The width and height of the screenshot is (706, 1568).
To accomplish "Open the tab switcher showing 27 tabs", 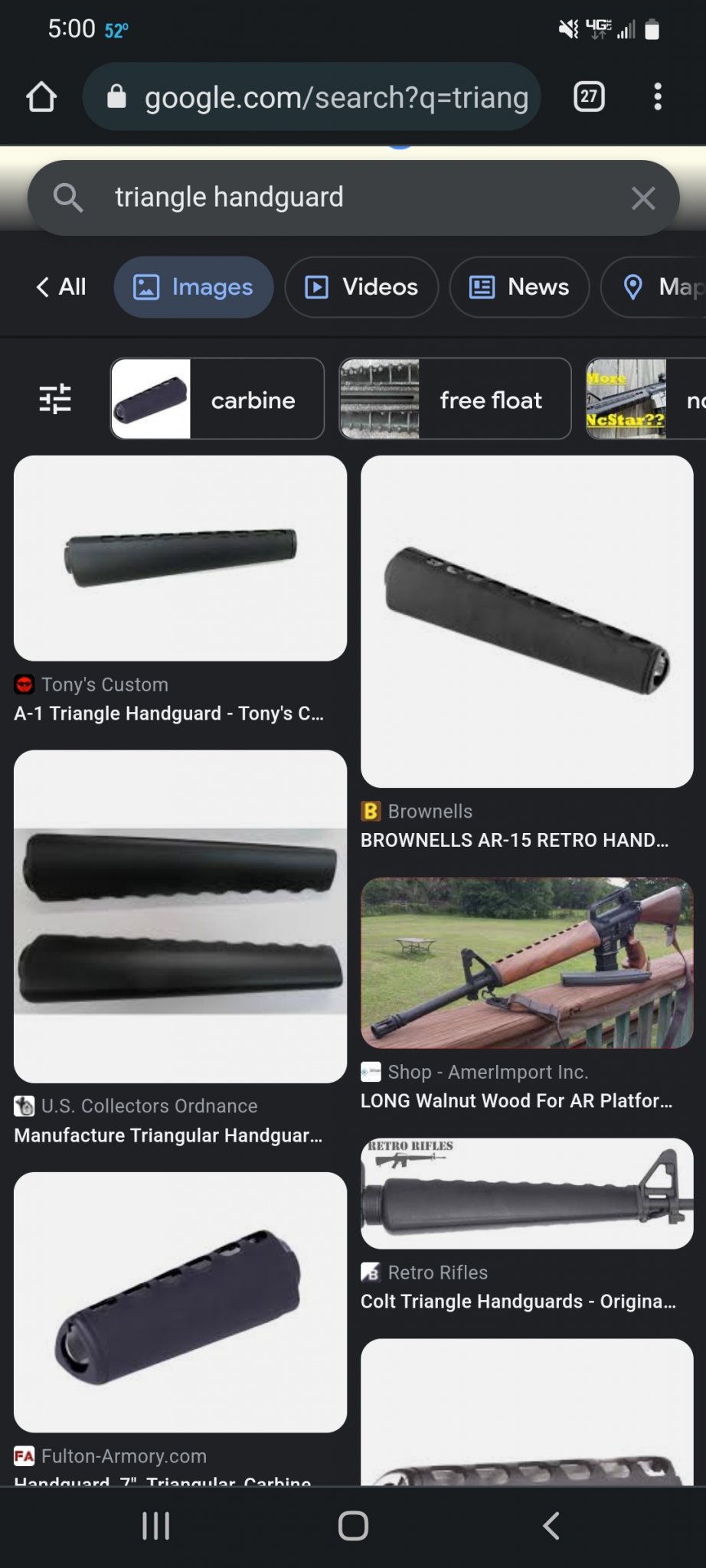I will click(x=589, y=96).
